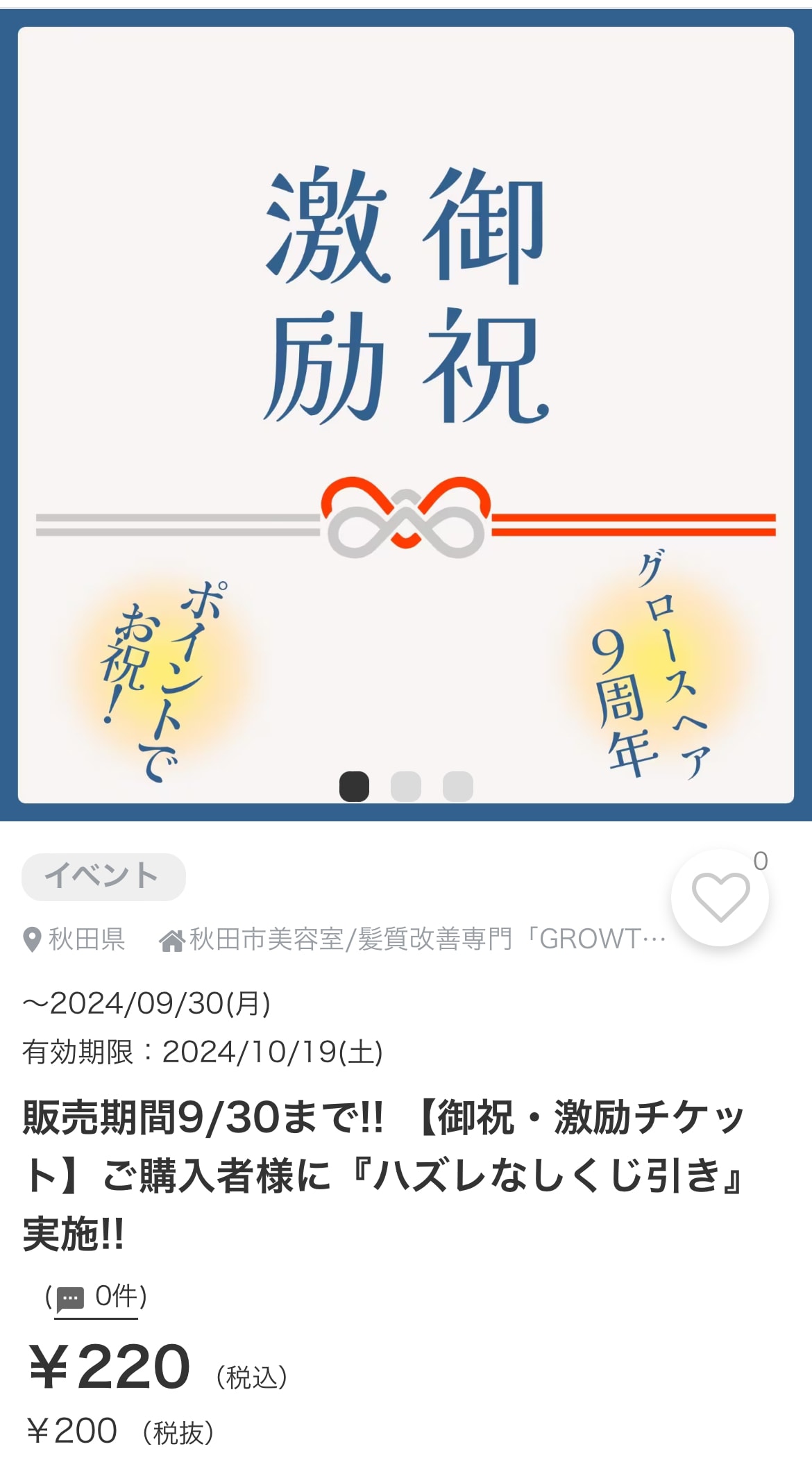Open the 0件 comments link
The width and height of the screenshot is (812, 1458).
click(x=96, y=1296)
